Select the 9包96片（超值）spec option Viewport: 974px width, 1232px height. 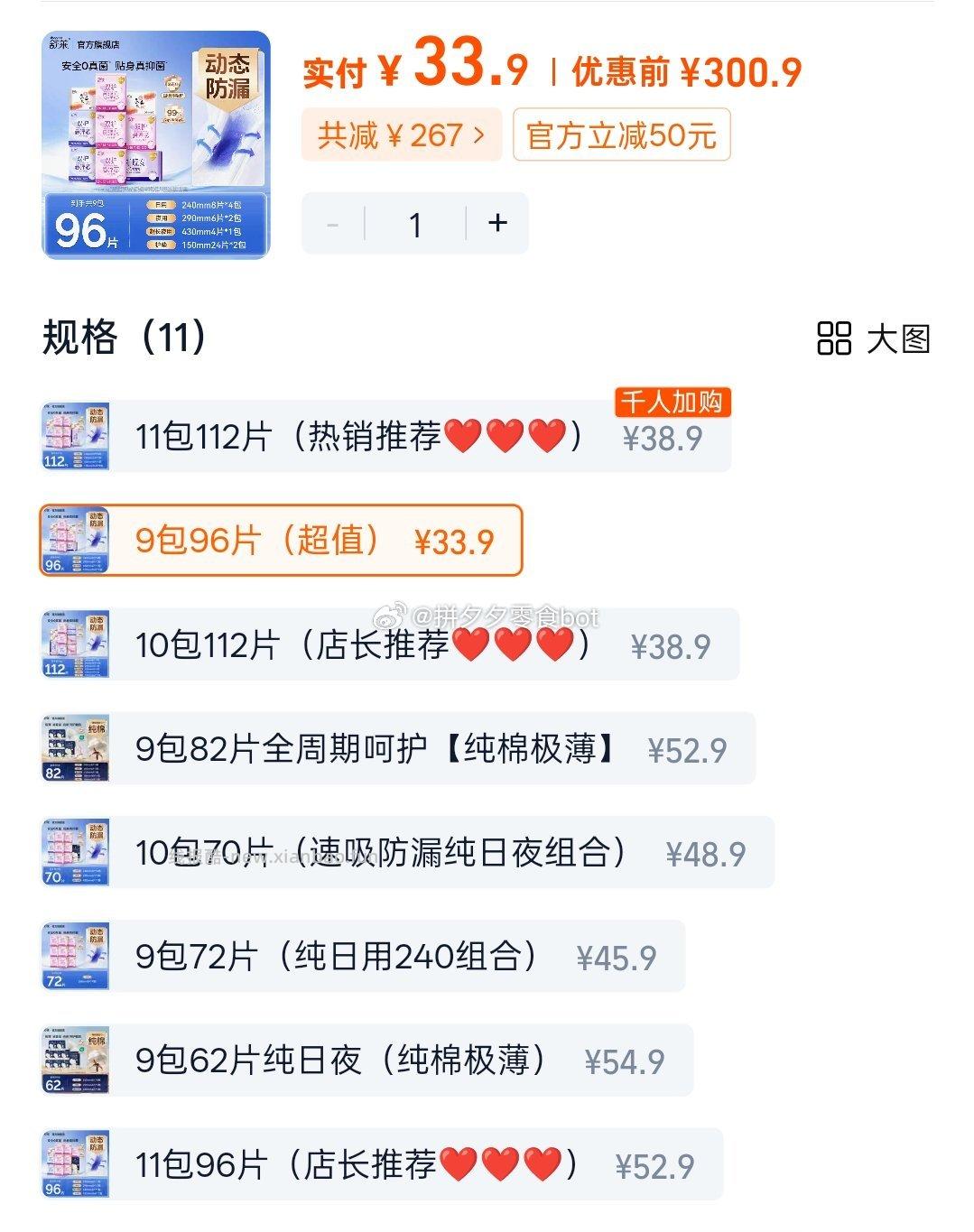[x=280, y=542]
